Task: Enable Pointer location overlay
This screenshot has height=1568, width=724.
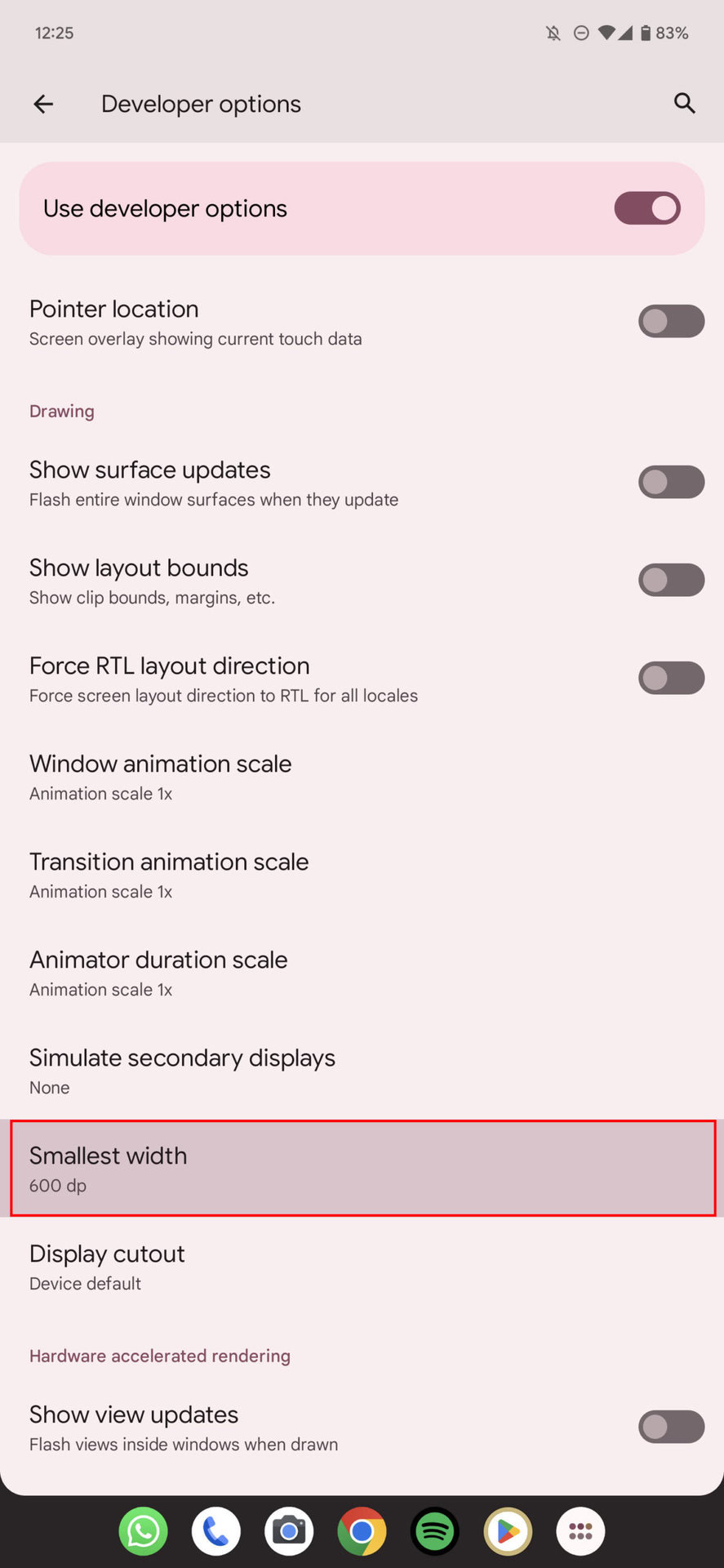Action: (670, 322)
